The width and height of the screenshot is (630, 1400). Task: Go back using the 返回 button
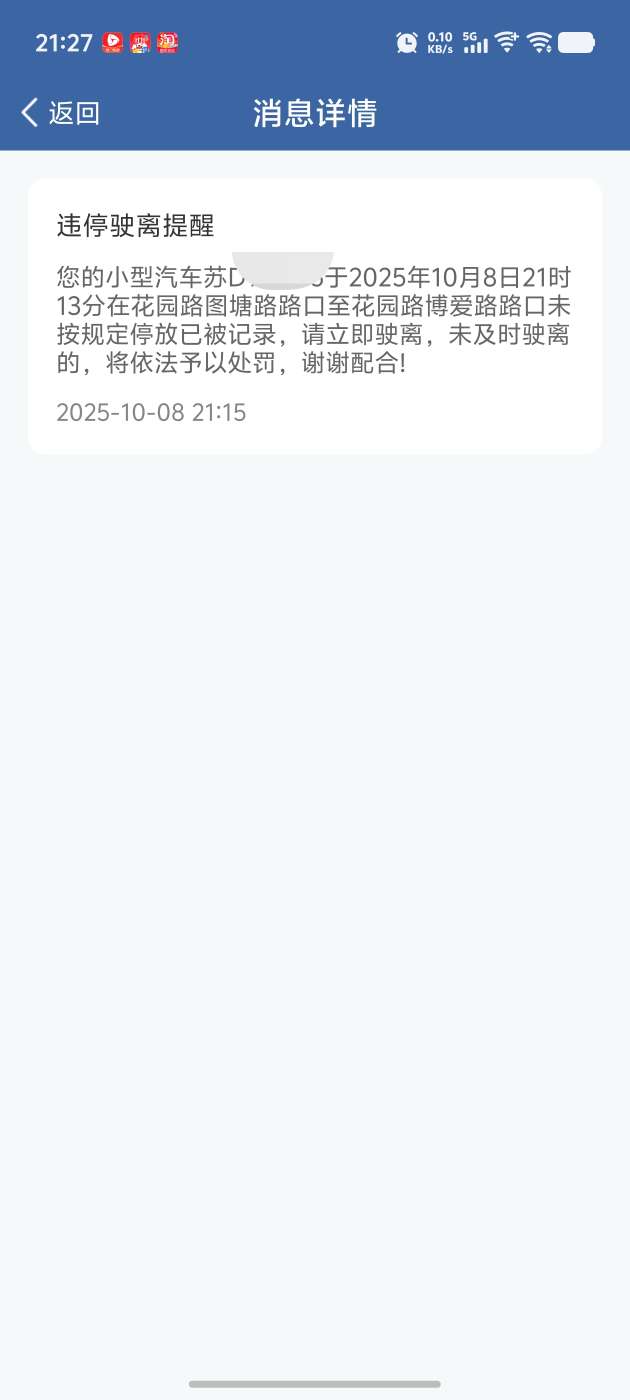[x=60, y=113]
